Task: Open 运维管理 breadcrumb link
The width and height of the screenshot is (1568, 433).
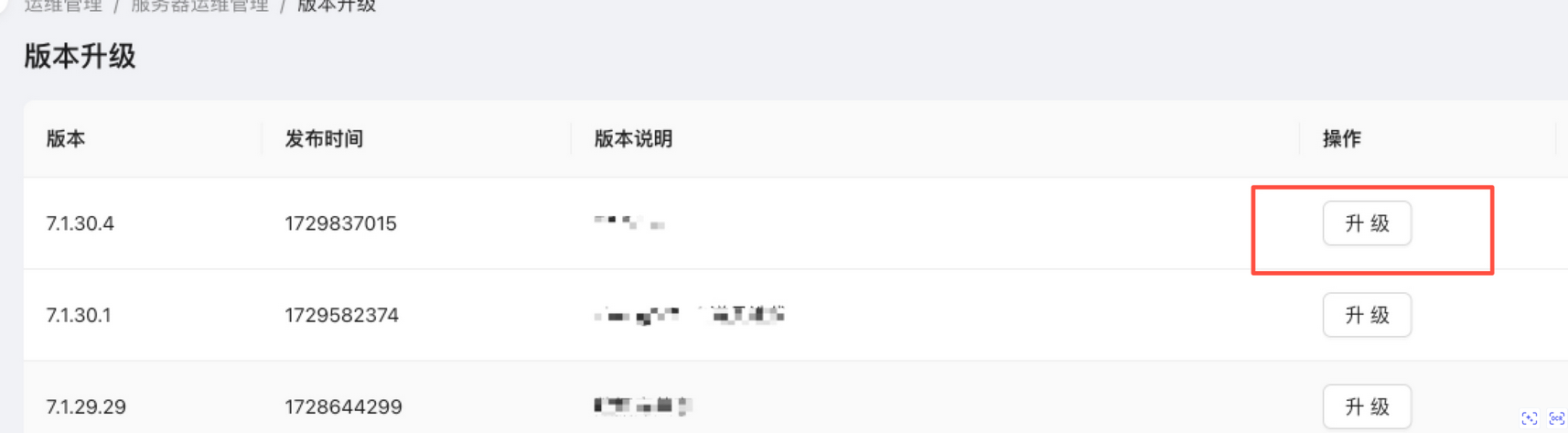Action: 63,5
